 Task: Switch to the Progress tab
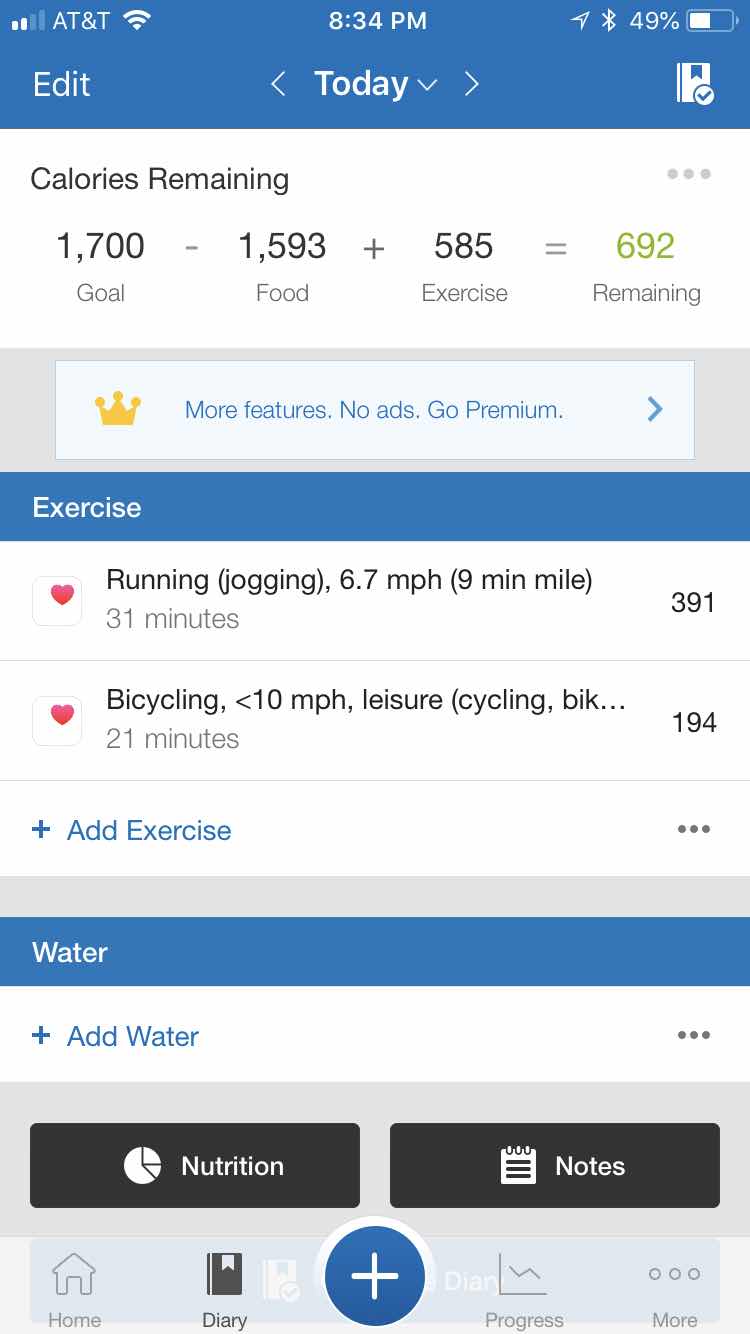click(524, 1290)
